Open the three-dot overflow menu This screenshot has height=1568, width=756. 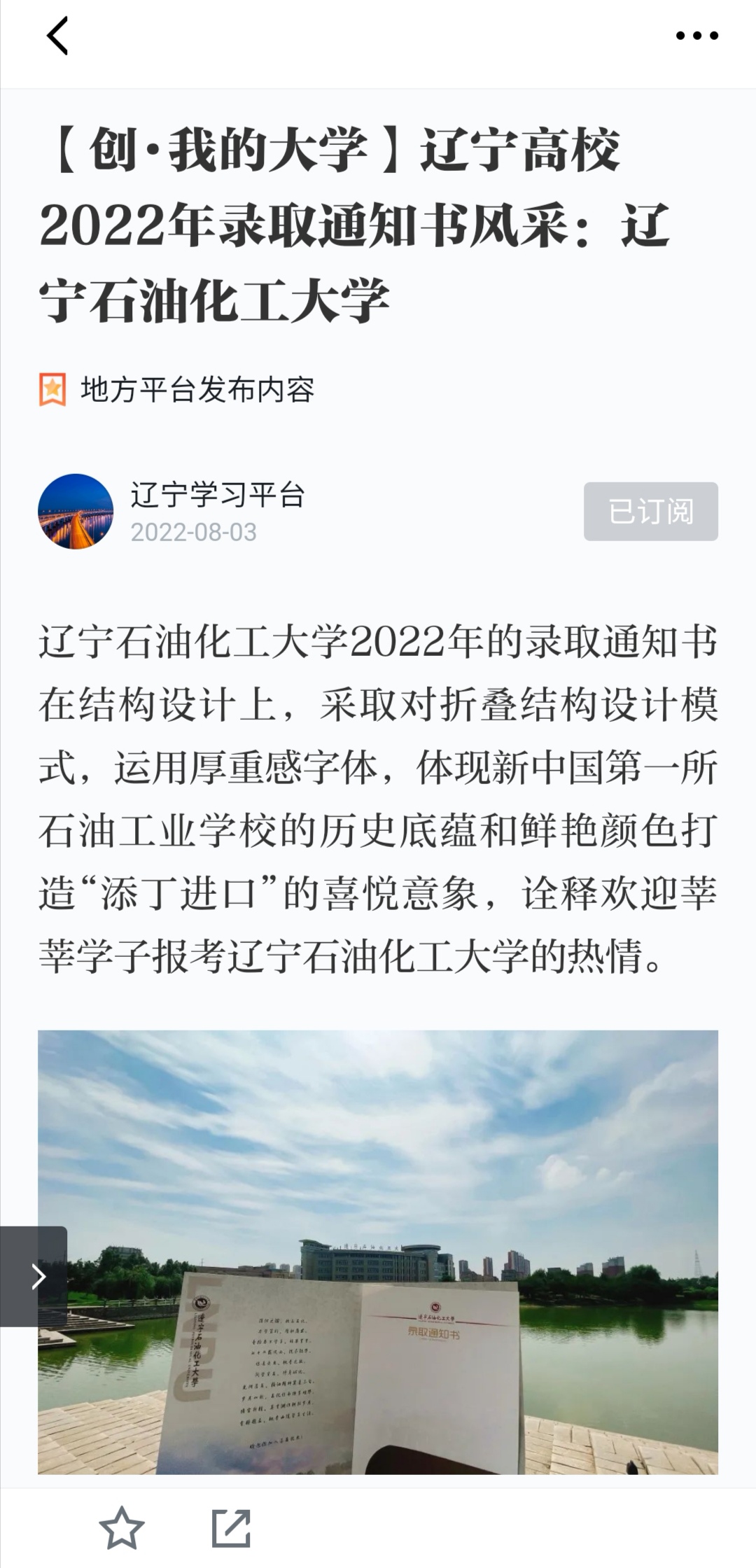696,36
